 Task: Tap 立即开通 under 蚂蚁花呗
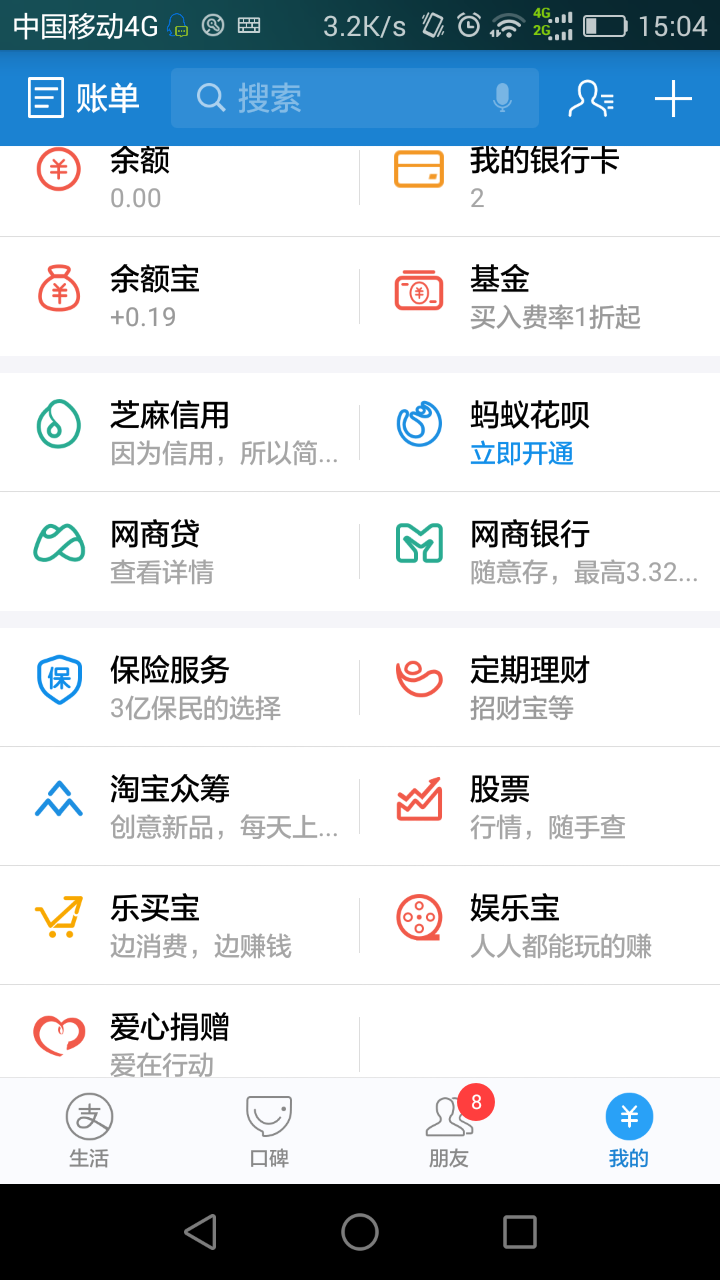point(522,454)
